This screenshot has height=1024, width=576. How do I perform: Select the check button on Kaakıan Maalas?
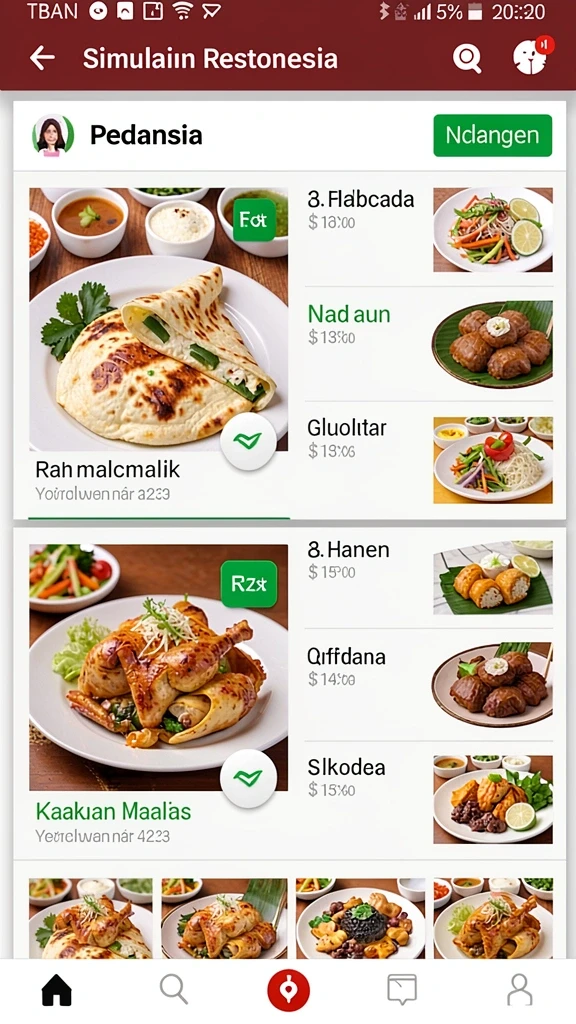(x=248, y=778)
